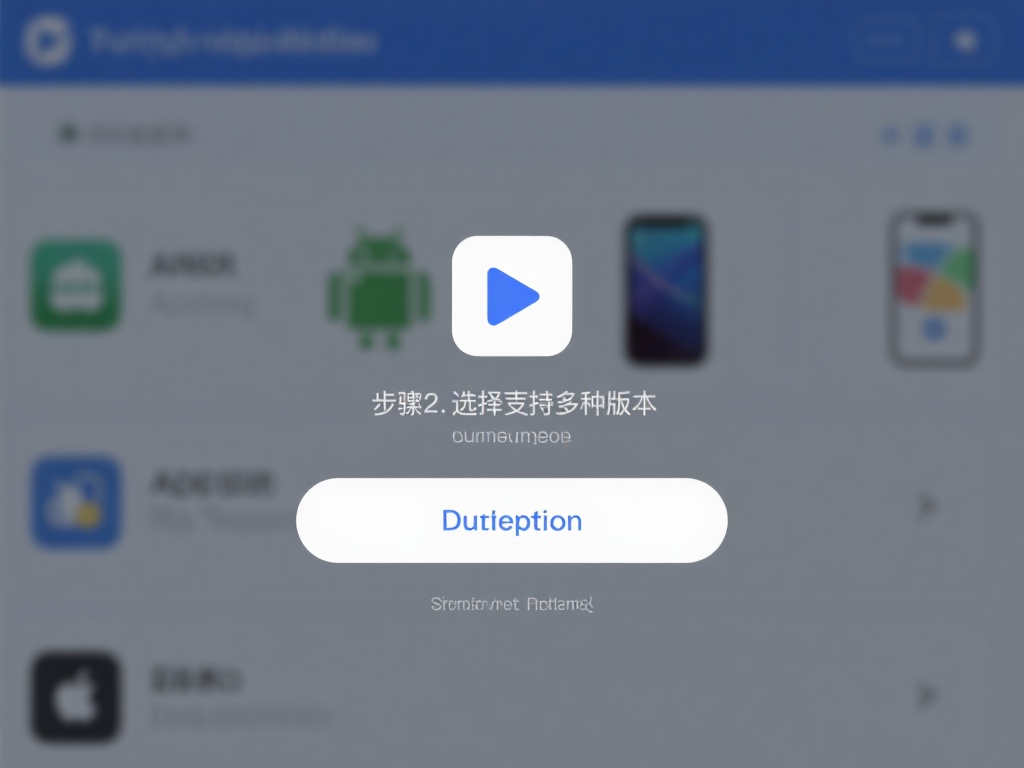Tap the blue play icon tile
The height and width of the screenshot is (768, 1024).
point(511,296)
